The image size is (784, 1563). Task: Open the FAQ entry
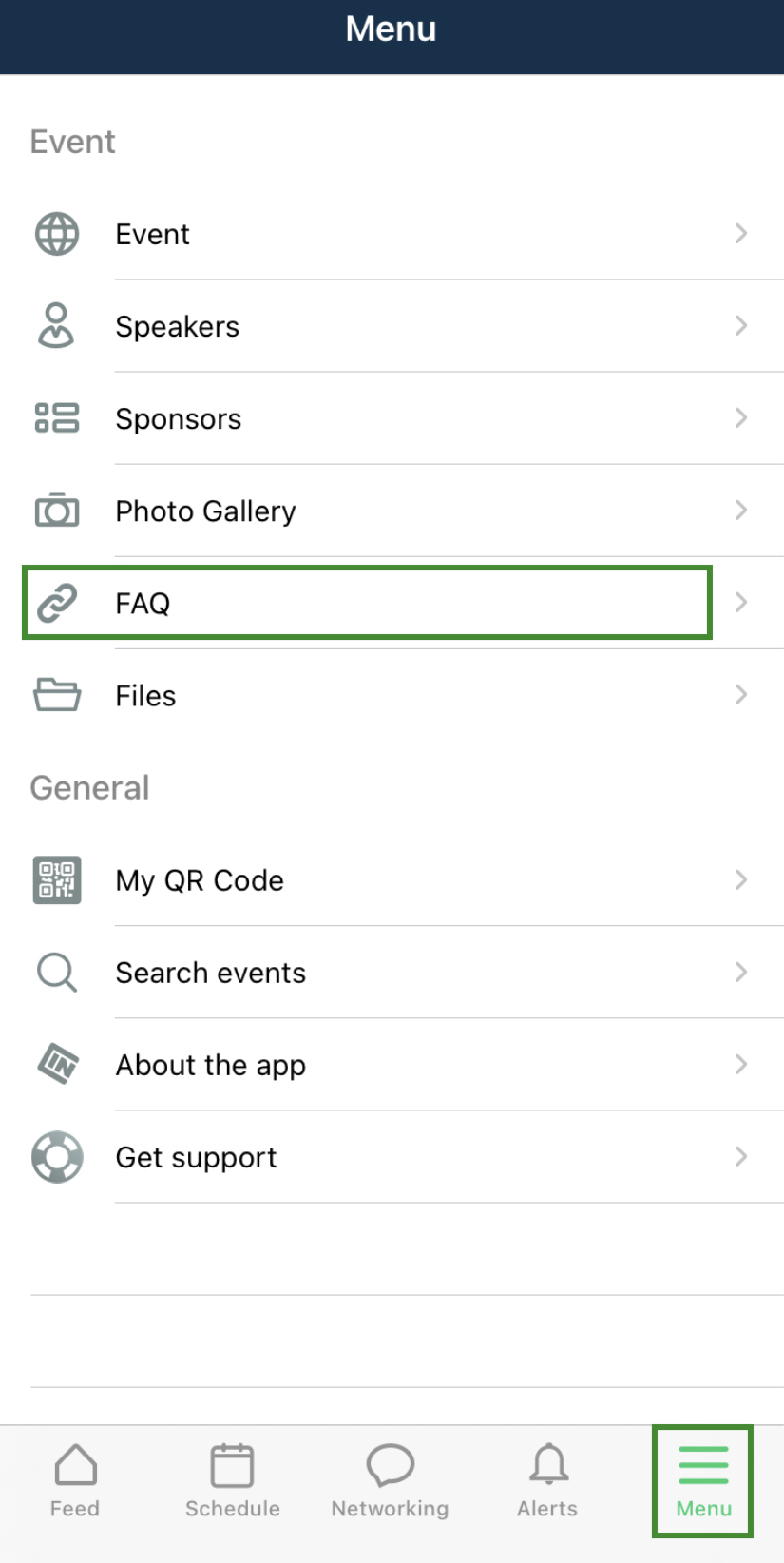[x=392, y=603]
